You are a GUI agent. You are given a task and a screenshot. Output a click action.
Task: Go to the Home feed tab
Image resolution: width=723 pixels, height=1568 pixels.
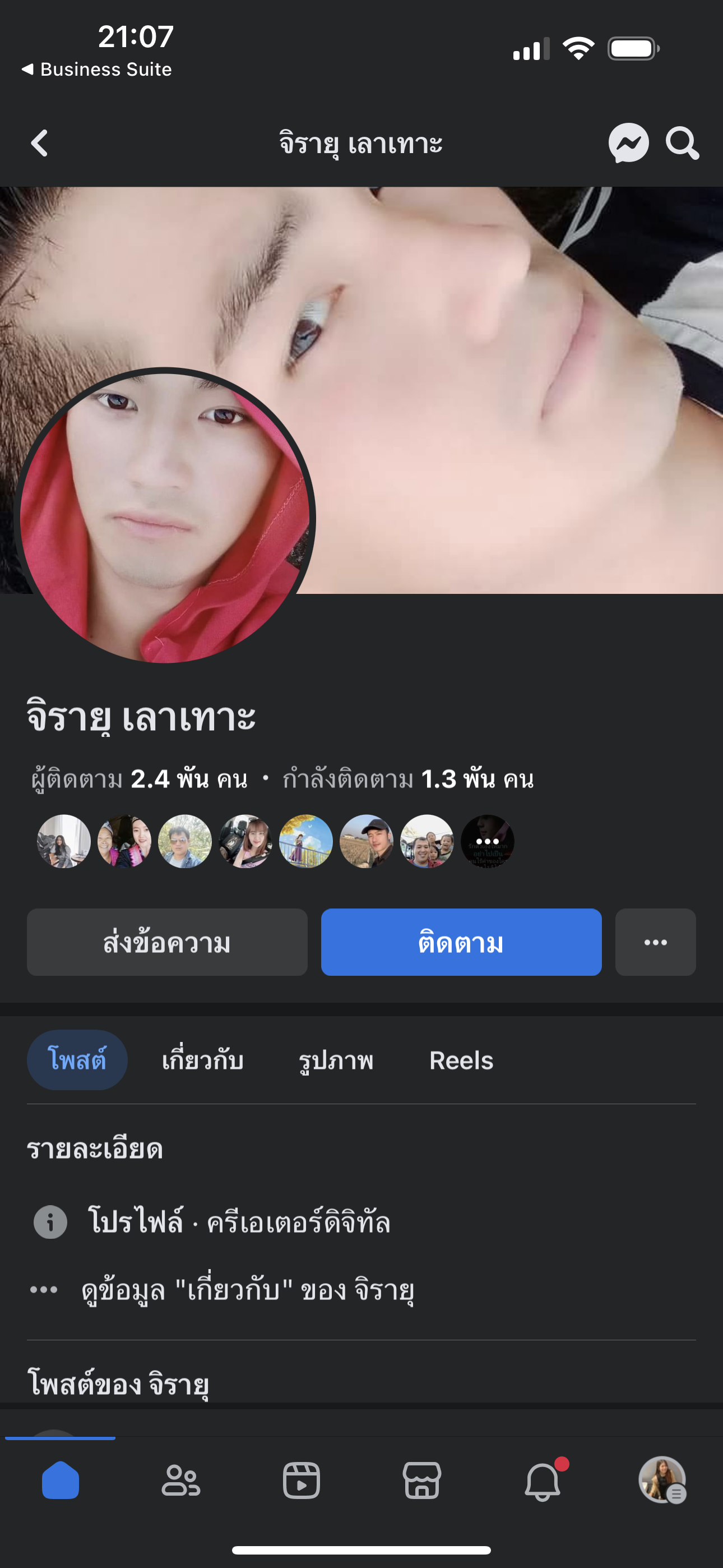[61, 1481]
